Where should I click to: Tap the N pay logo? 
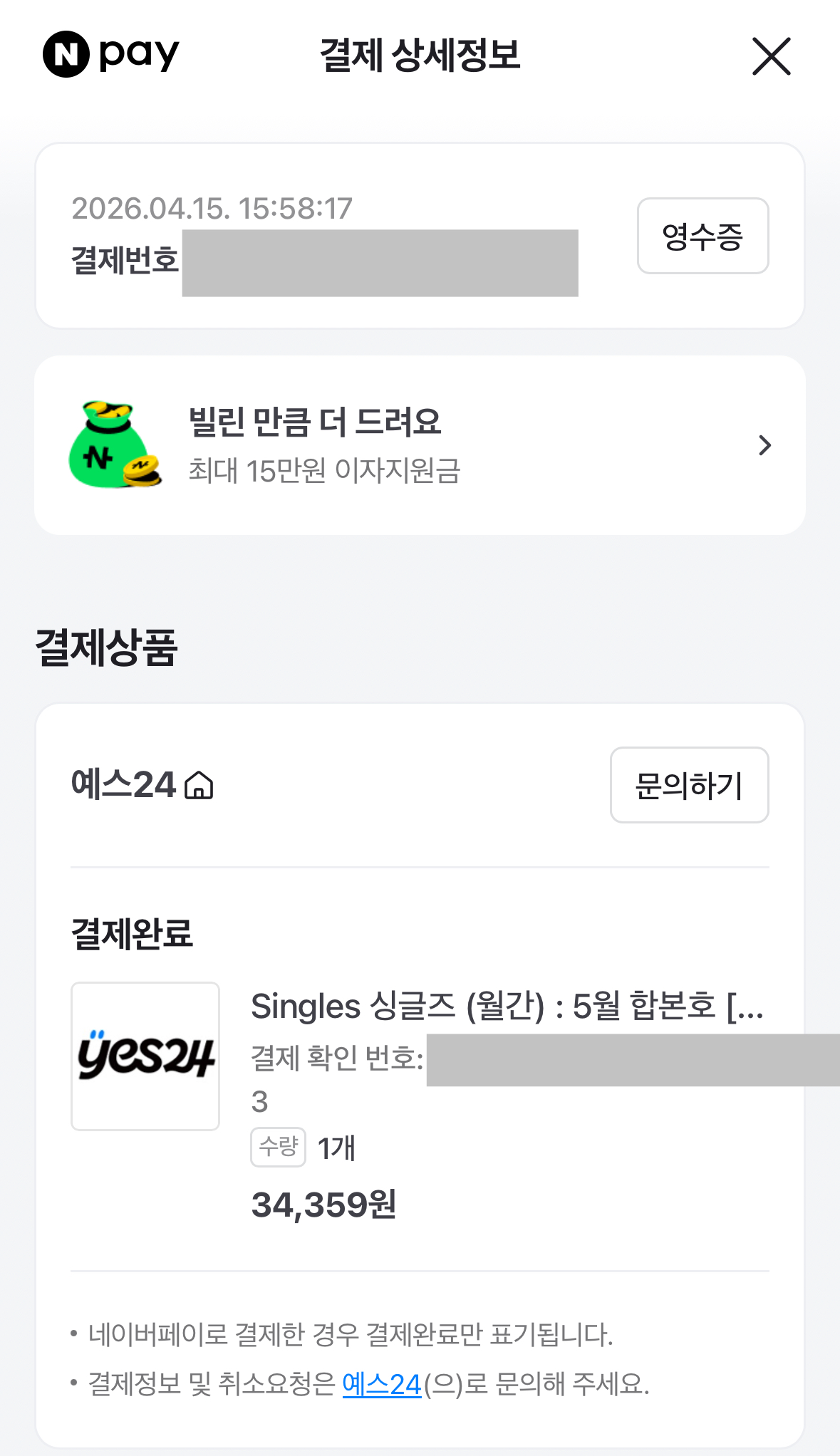[x=111, y=54]
